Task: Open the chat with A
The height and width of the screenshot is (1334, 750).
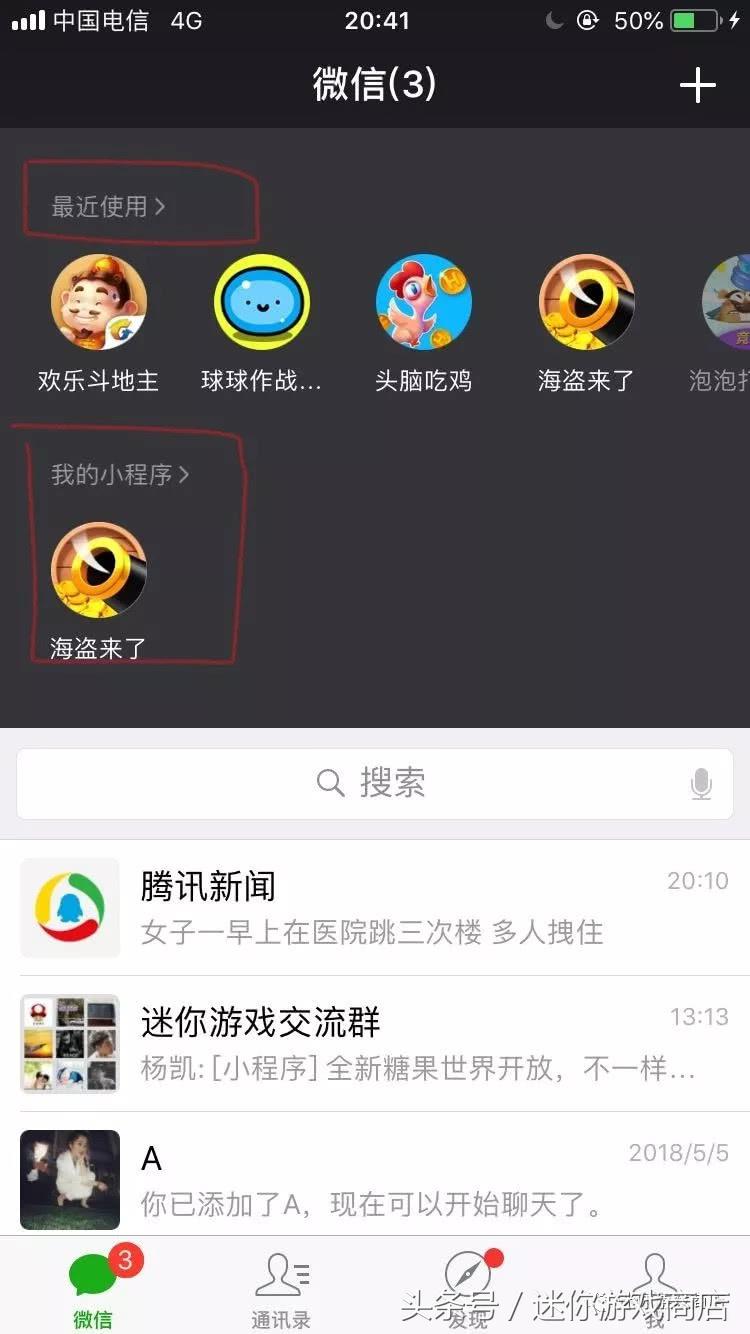Action: coord(375,1179)
